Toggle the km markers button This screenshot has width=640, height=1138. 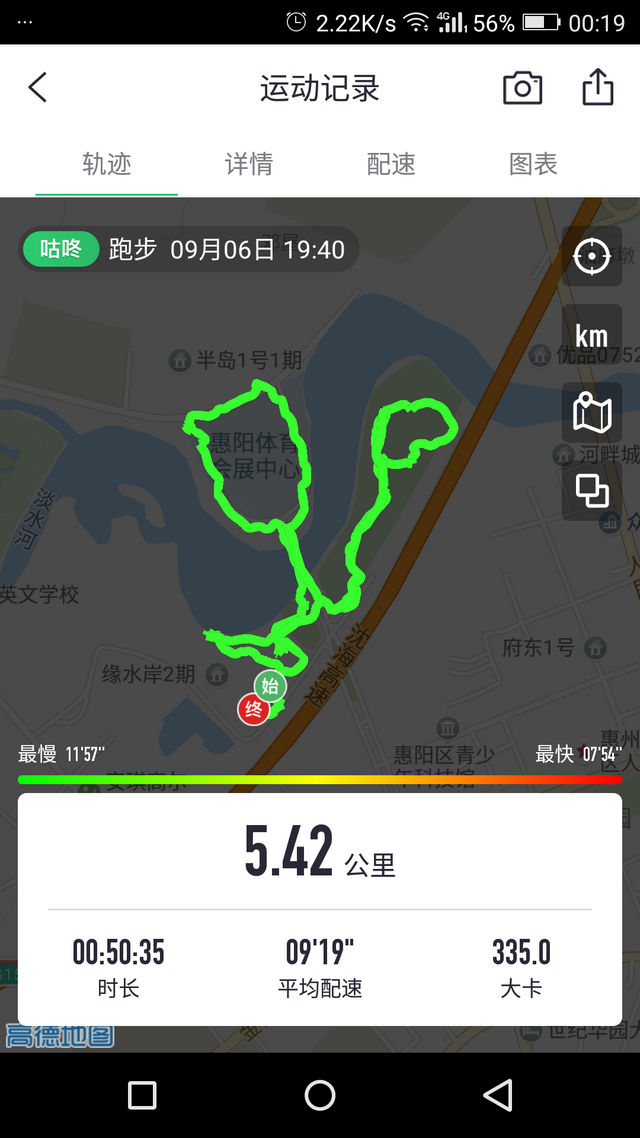point(591,335)
